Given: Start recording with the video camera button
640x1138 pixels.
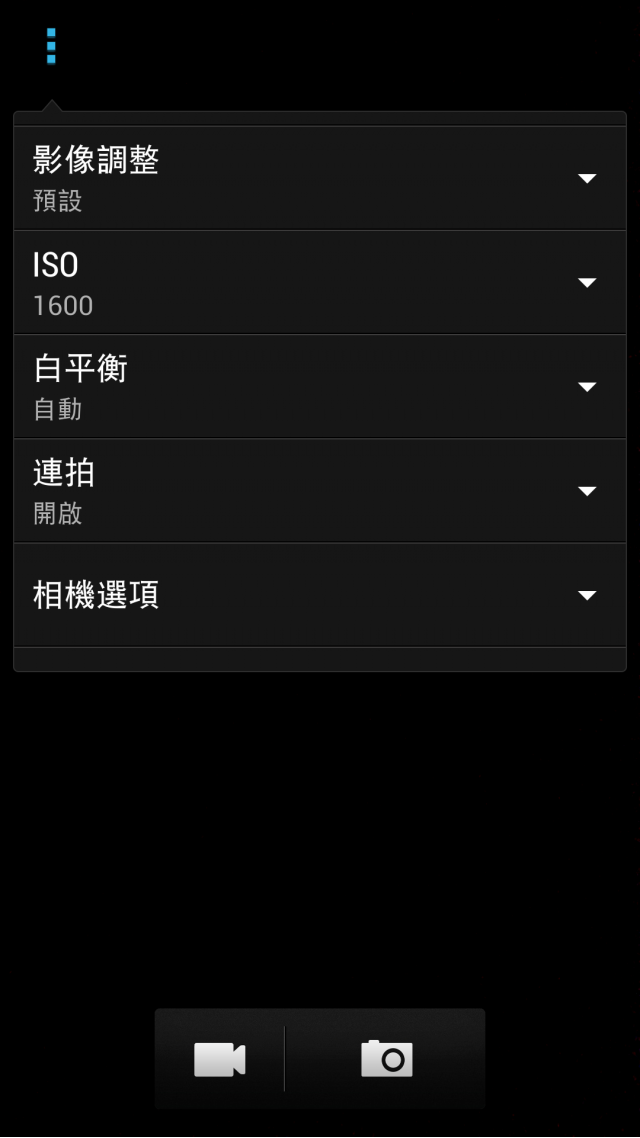Looking at the screenshot, I should point(220,1059).
